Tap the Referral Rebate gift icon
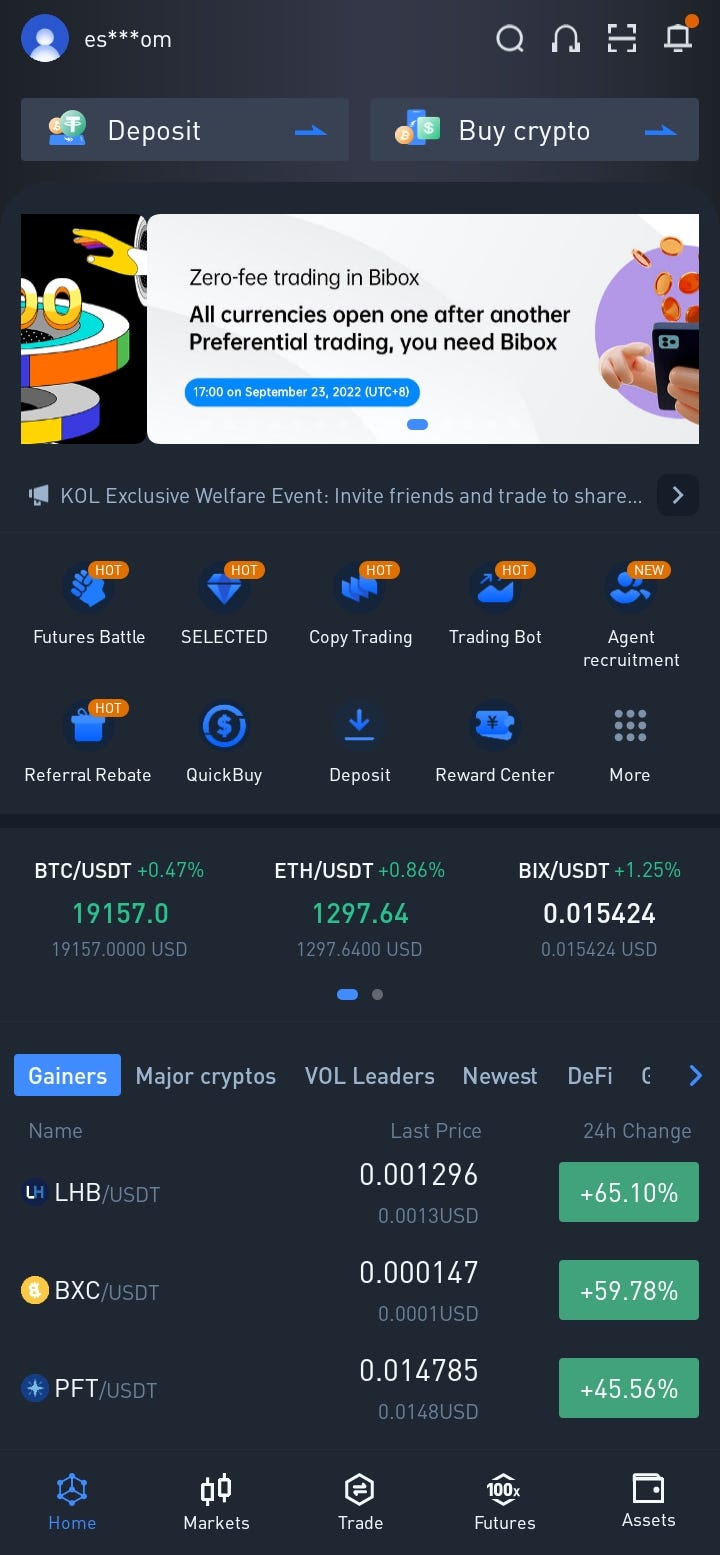This screenshot has height=1555, width=720. pos(89,725)
